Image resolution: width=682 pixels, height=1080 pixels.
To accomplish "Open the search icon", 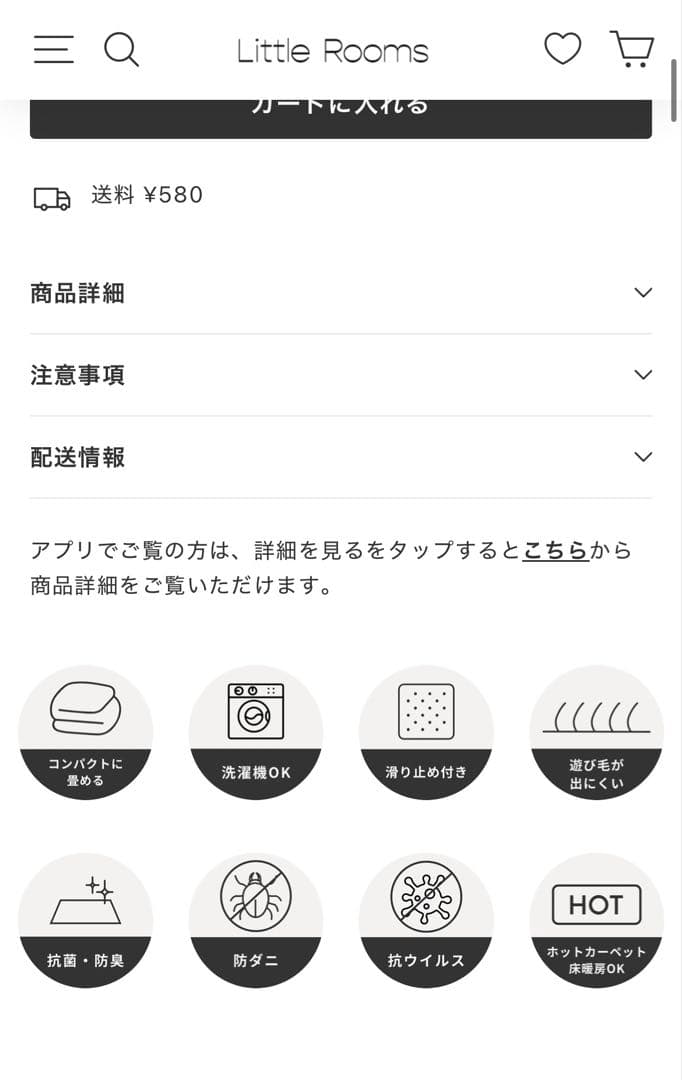I will tap(121, 49).
